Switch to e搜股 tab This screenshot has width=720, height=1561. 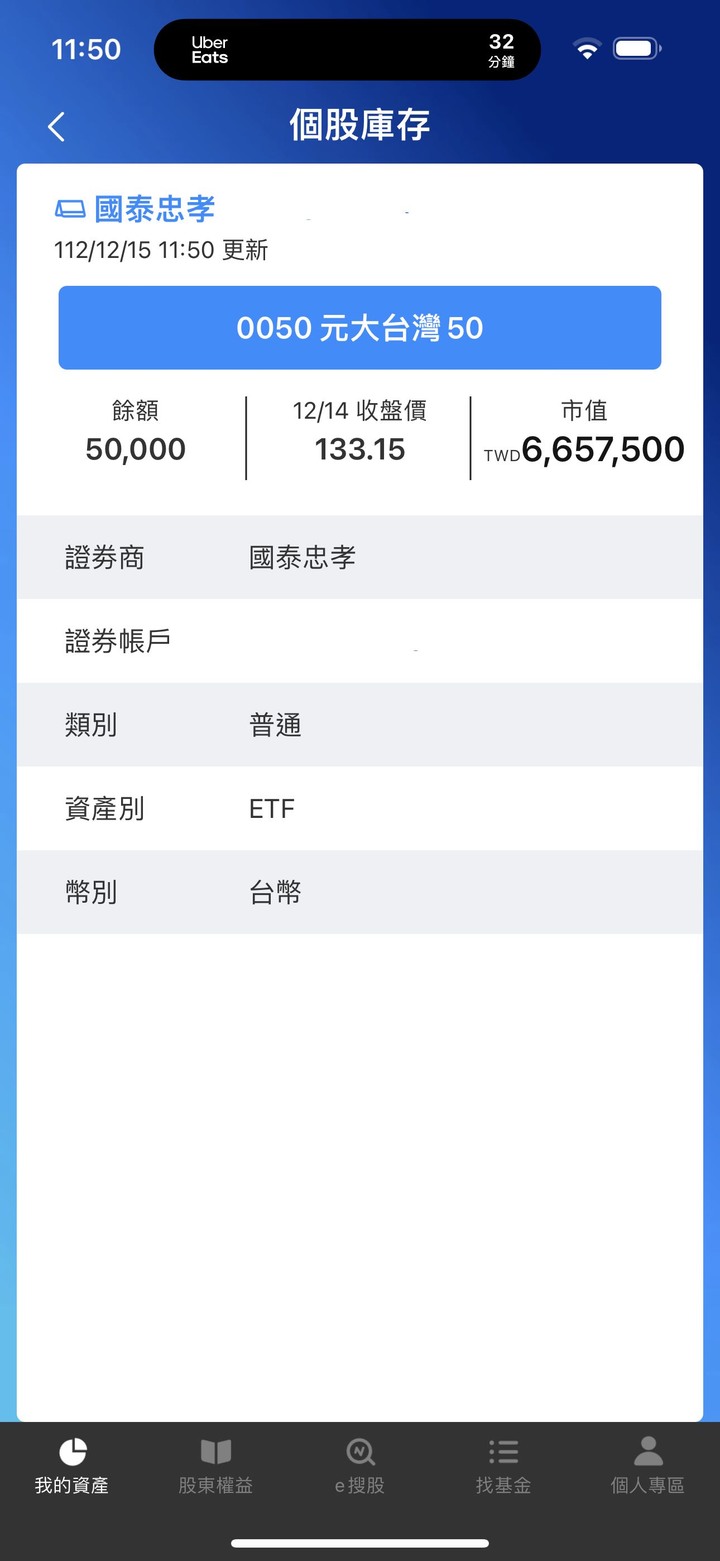[x=360, y=1466]
